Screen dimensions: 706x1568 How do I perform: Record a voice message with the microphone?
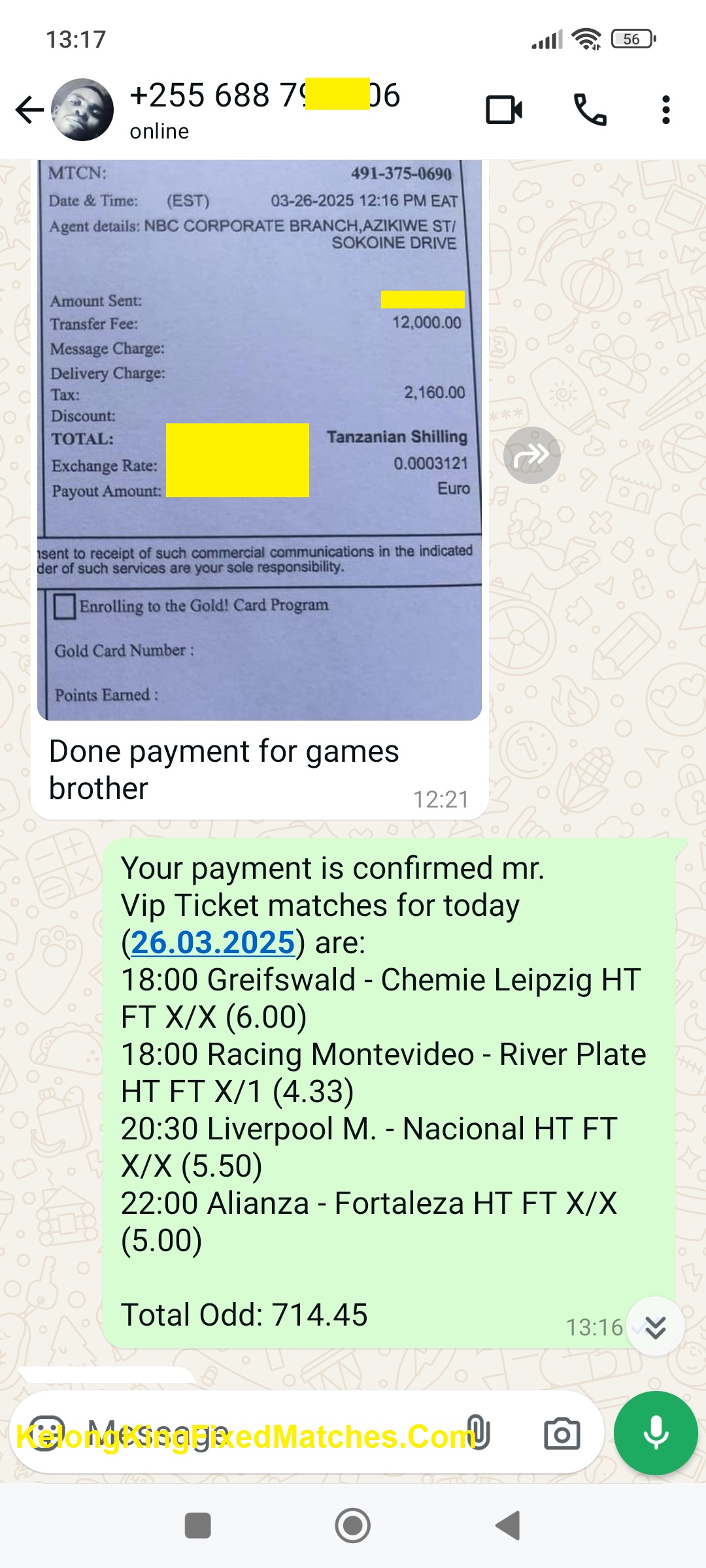click(x=656, y=1433)
